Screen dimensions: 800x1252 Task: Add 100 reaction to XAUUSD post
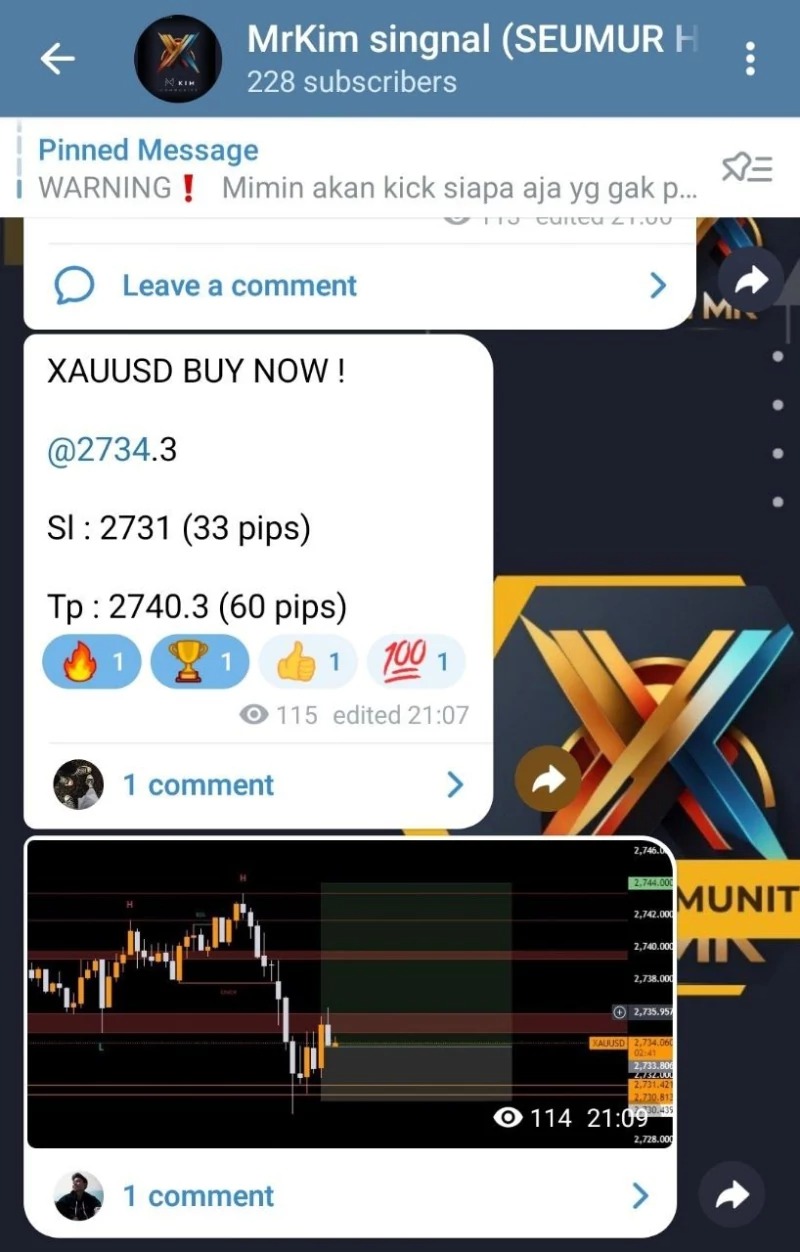point(415,661)
